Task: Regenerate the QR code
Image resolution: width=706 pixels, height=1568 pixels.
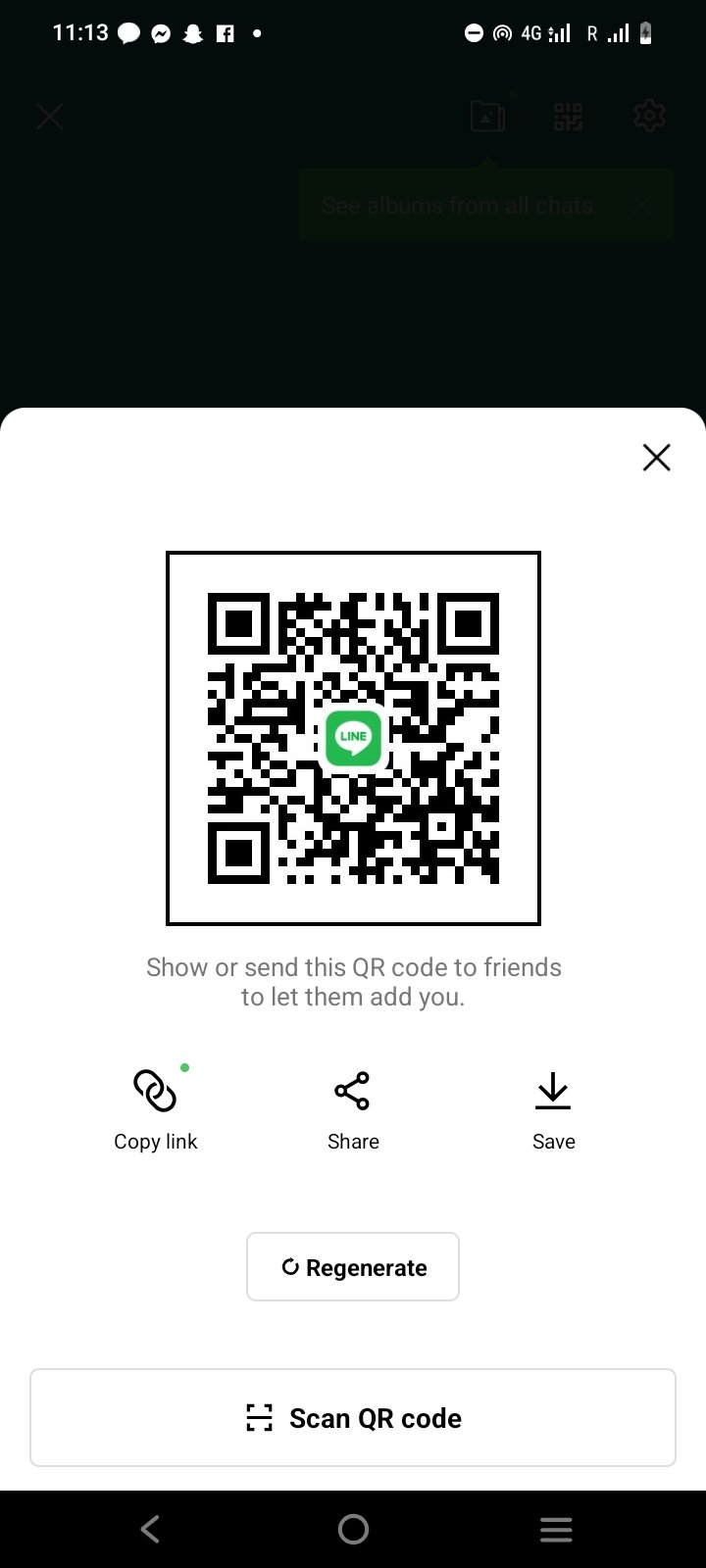Action: tap(353, 1267)
